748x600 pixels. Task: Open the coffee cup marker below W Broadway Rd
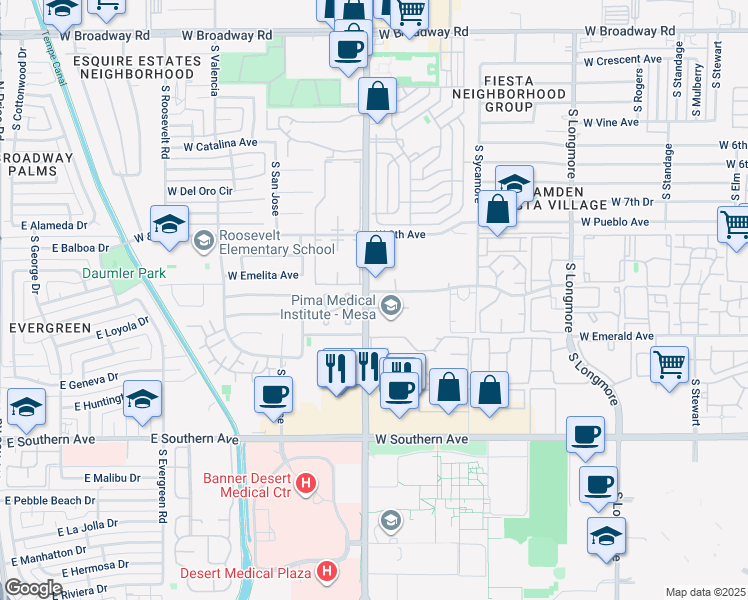click(x=349, y=48)
